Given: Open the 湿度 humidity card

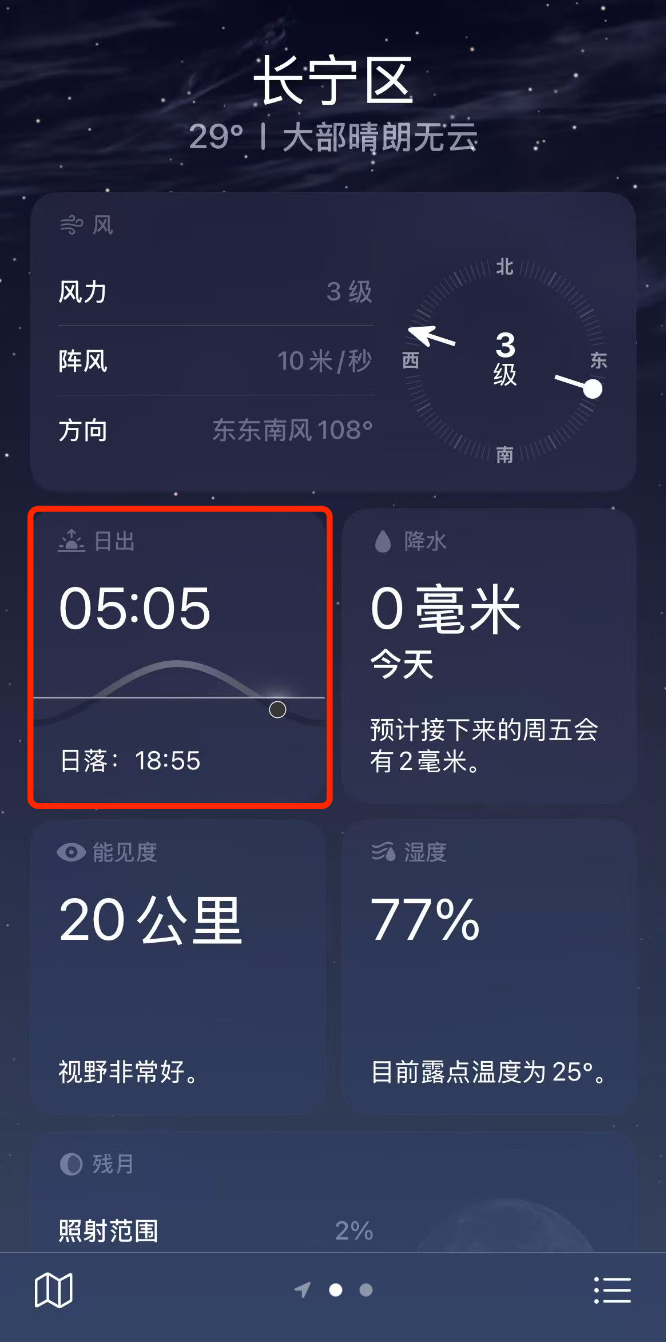Looking at the screenshot, I should coord(489,968).
